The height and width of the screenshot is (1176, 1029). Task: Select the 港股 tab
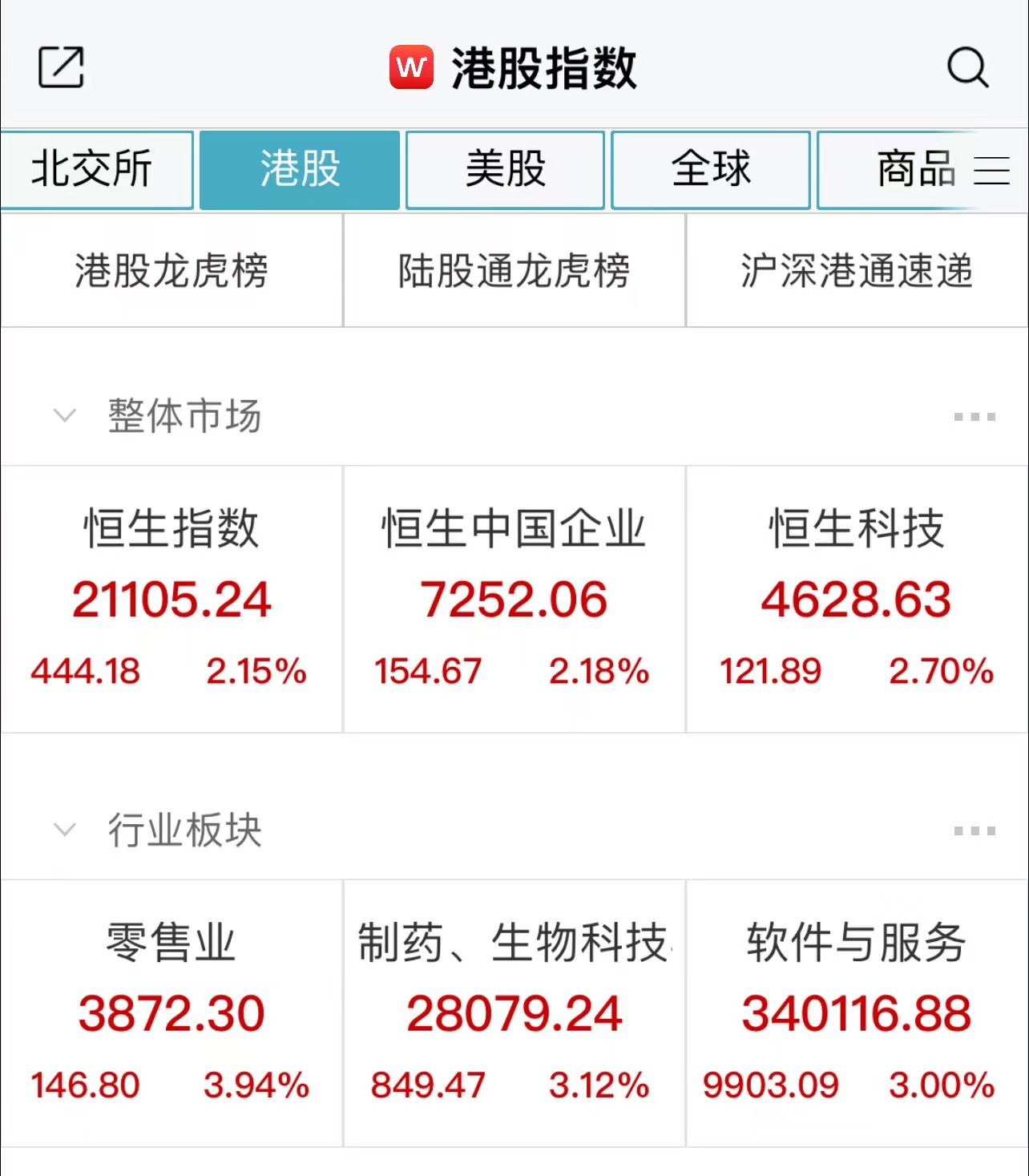click(300, 169)
